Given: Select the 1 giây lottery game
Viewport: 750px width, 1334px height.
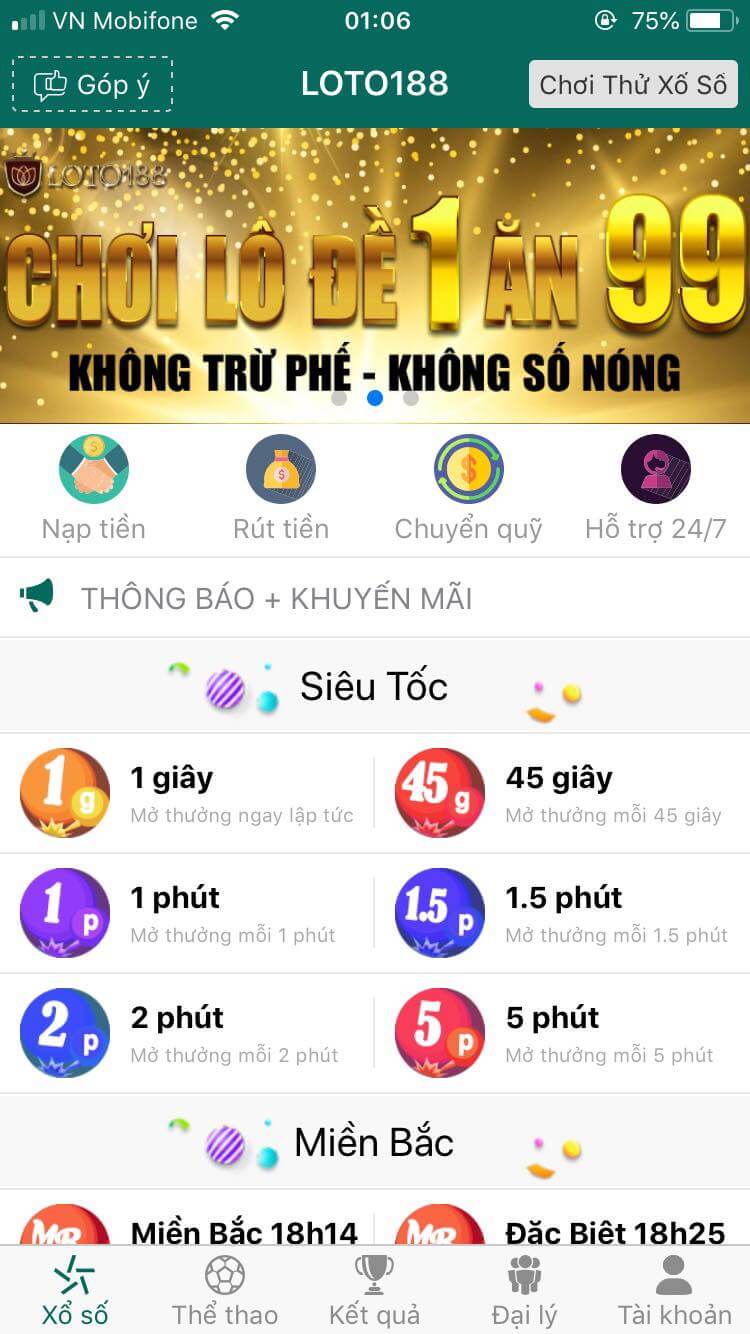Looking at the screenshot, I should tap(188, 793).
